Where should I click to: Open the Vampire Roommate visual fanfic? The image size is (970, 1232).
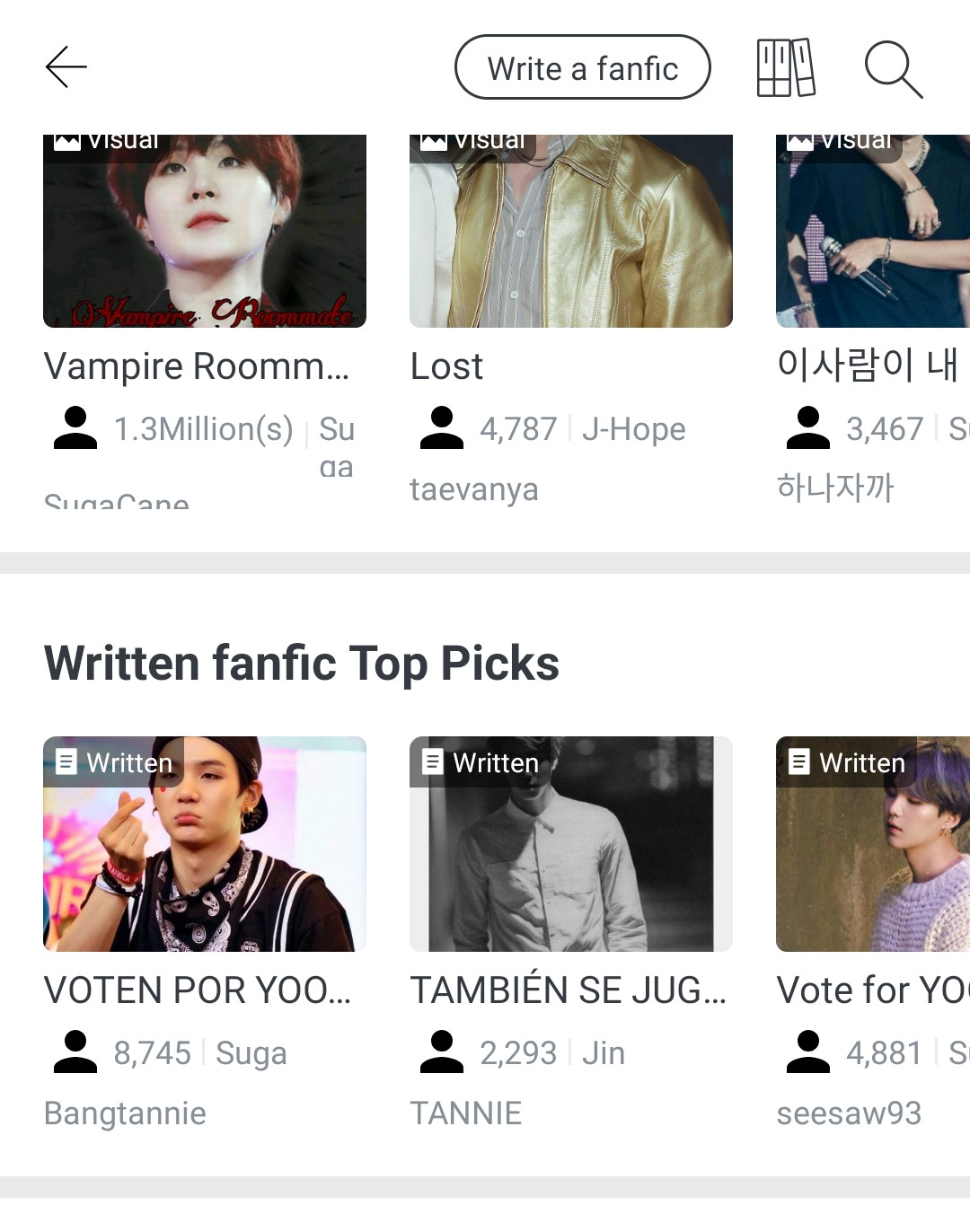[x=205, y=232]
